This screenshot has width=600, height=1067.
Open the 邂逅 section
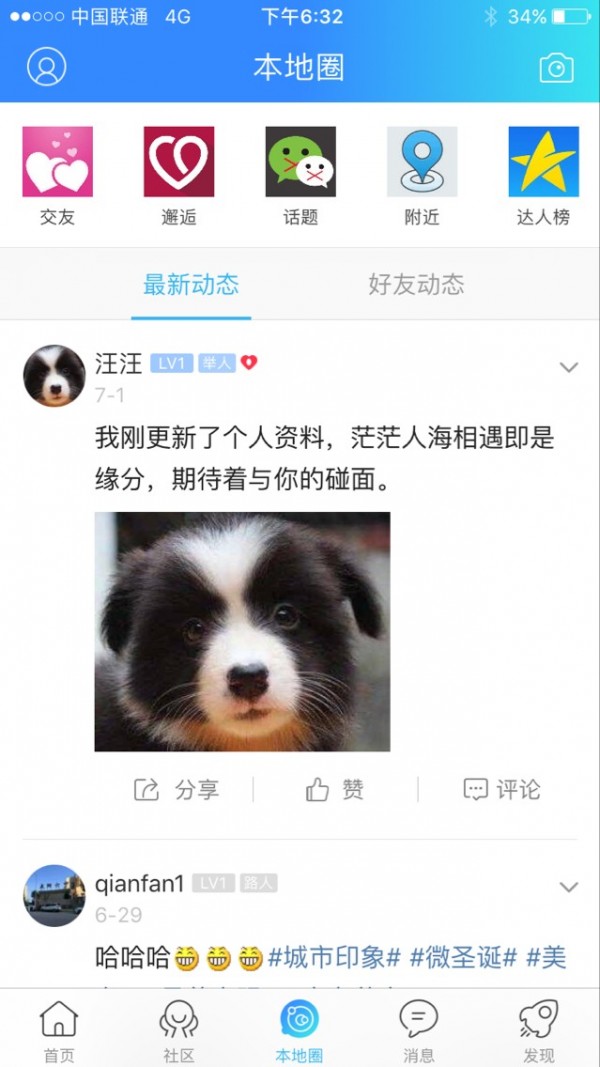click(x=179, y=175)
